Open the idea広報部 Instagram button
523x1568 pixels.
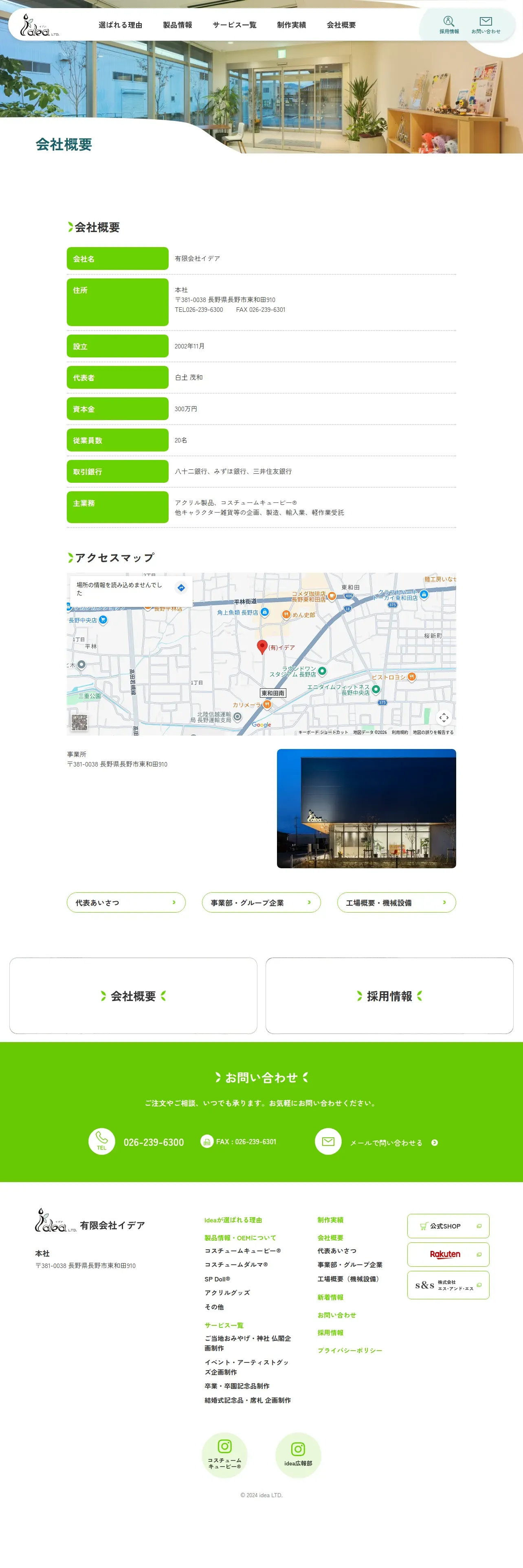[298, 1455]
